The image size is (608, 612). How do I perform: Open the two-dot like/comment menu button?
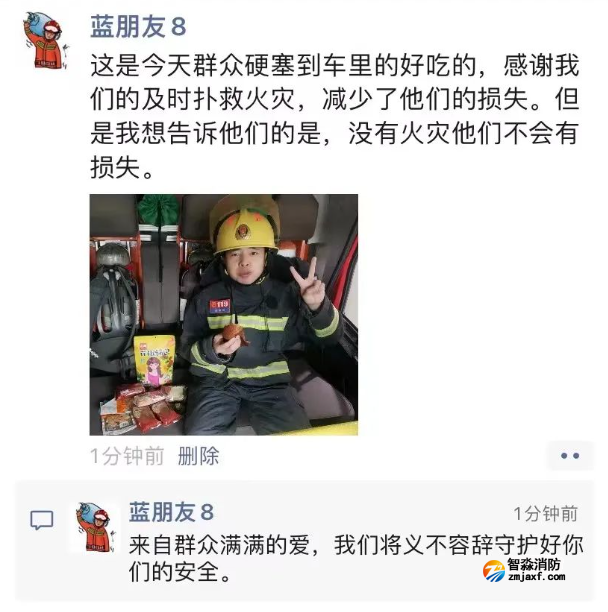pyautogui.click(x=570, y=456)
